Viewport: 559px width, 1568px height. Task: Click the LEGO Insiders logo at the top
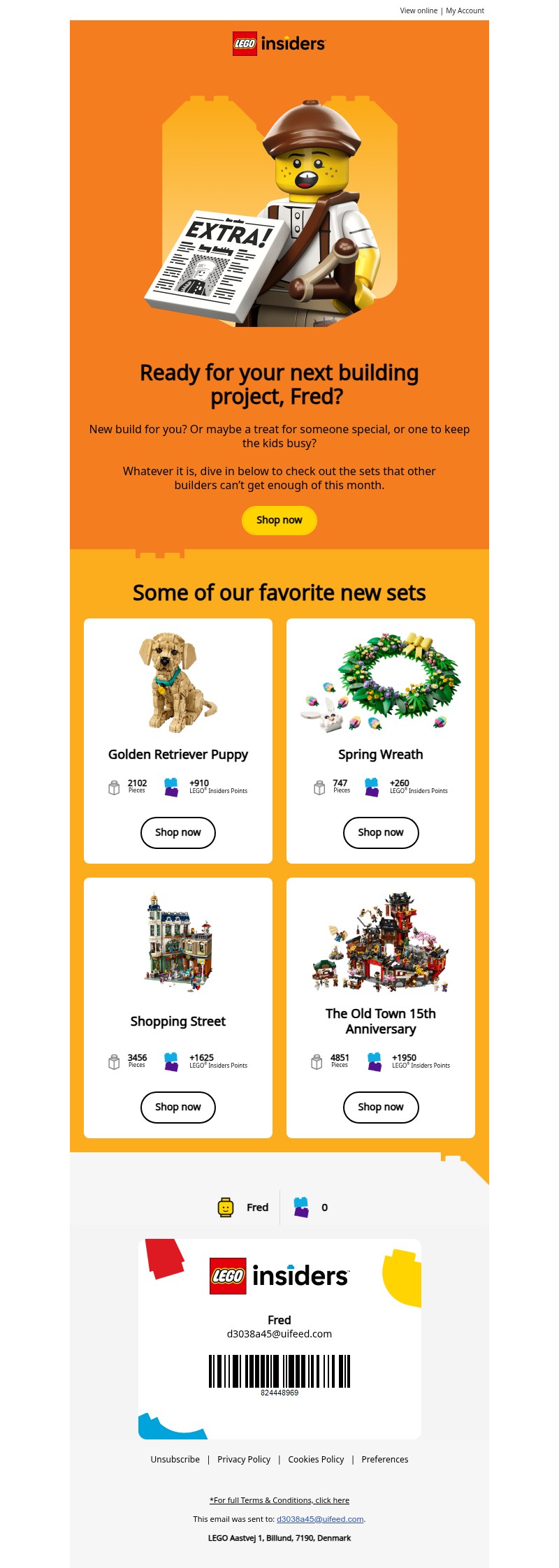click(x=278, y=43)
